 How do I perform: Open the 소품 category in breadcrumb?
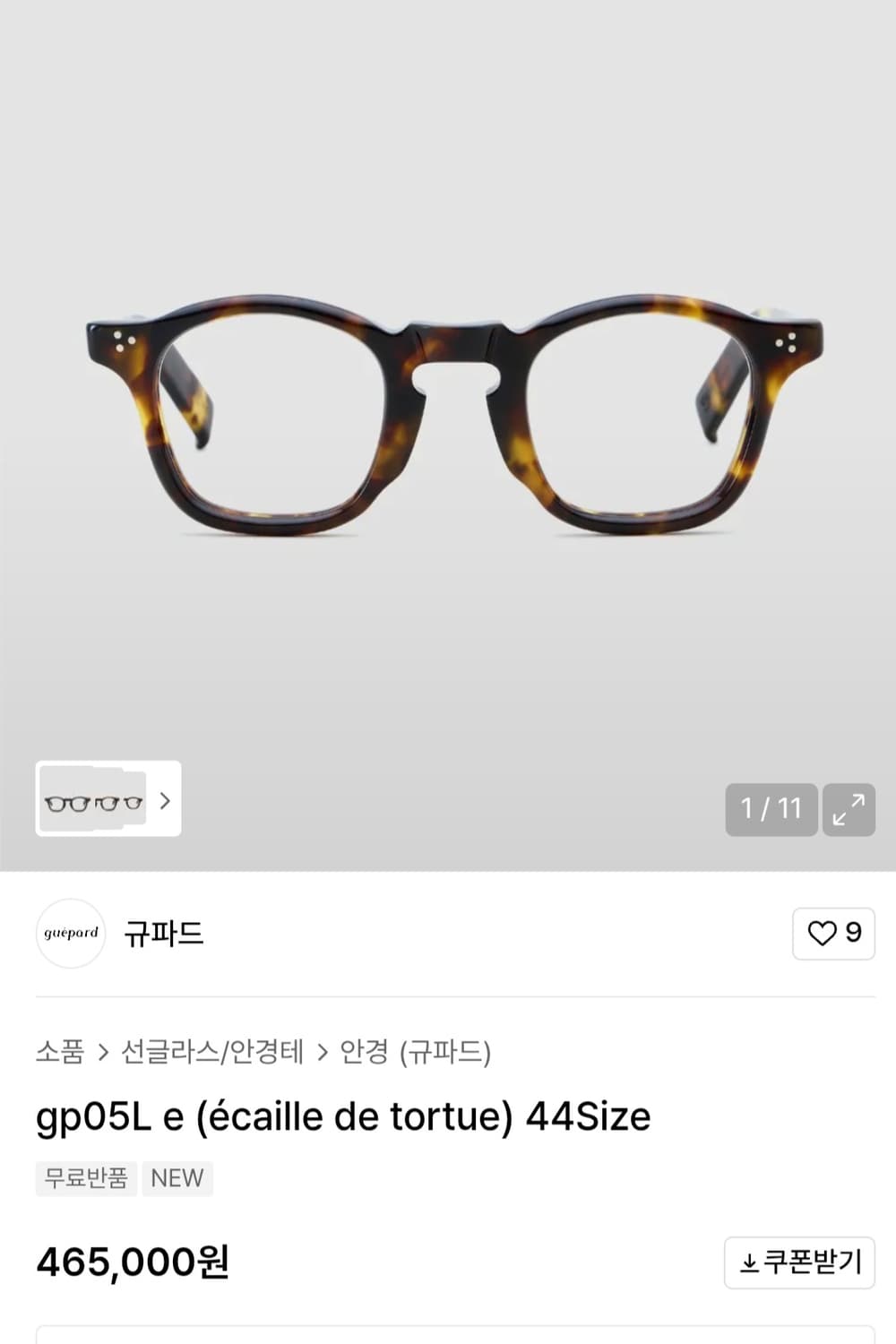[62, 1049]
